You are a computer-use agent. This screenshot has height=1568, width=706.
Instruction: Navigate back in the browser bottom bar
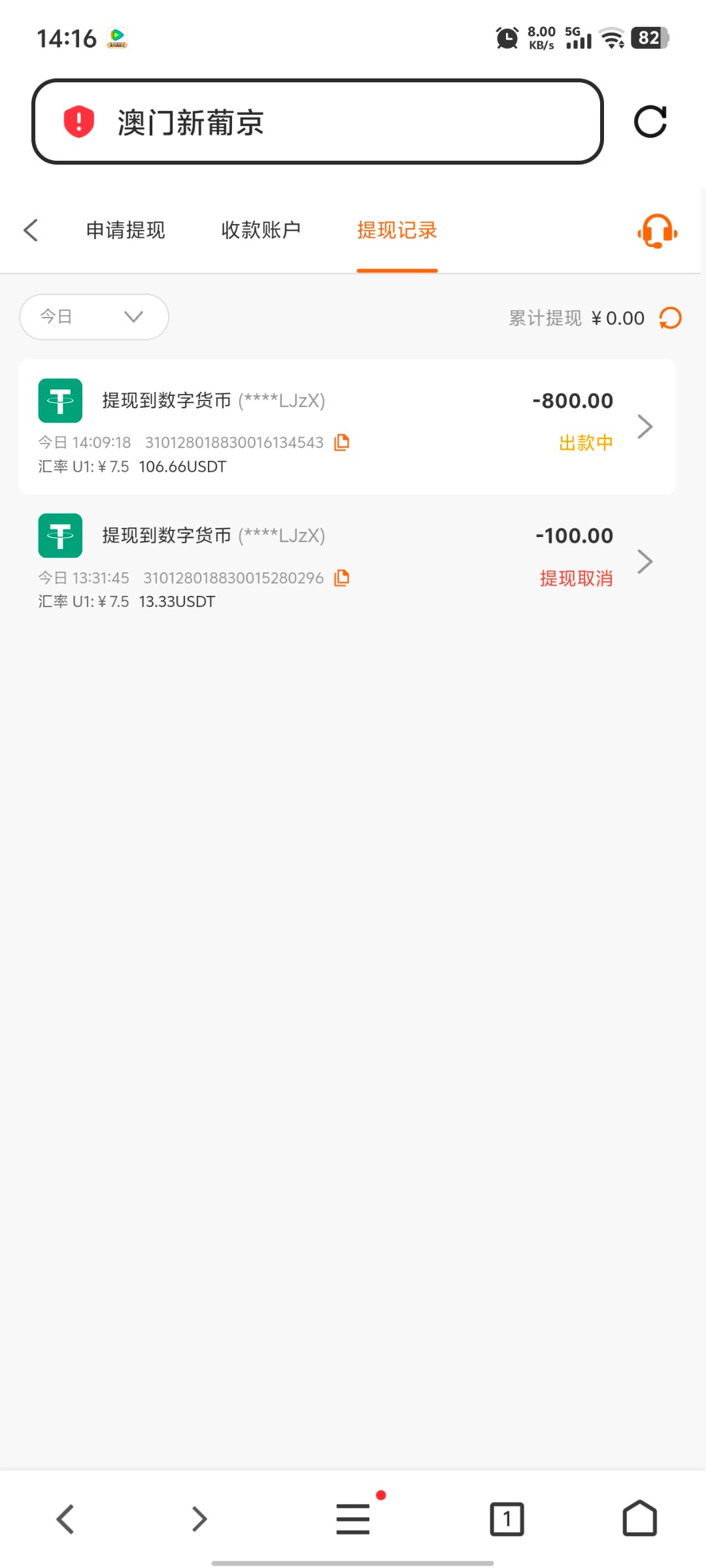(x=65, y=1518)
